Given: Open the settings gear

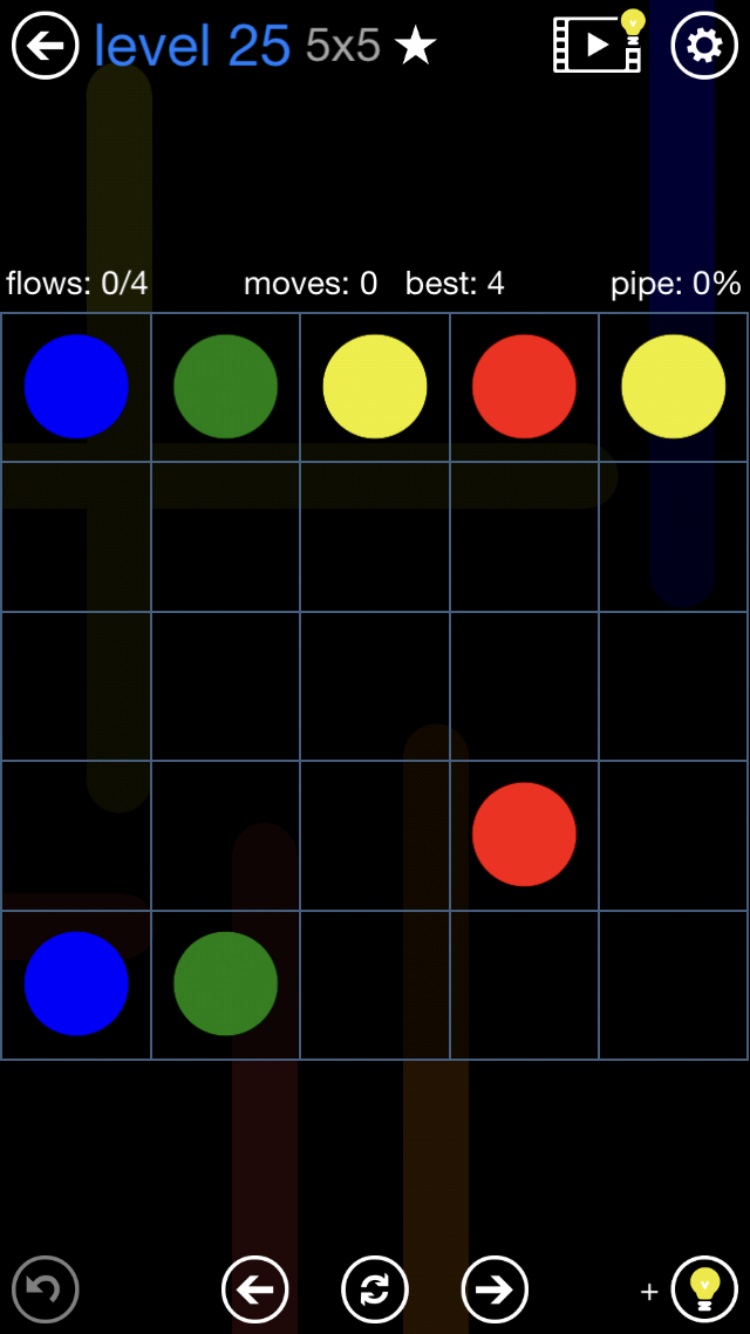Looking at the screenshot, I should [x=704, y=45].
